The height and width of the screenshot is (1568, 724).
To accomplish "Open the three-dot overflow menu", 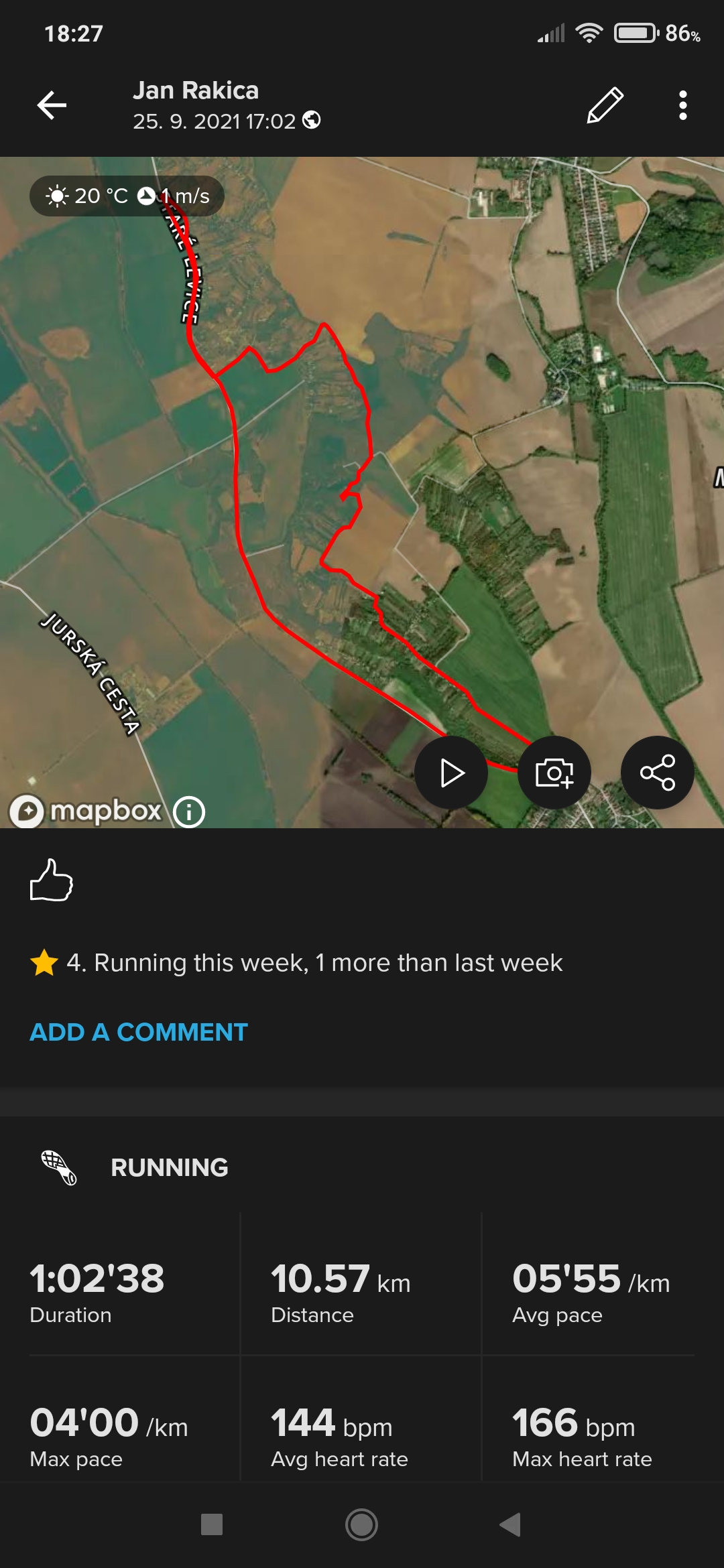I will pos(682,105).
